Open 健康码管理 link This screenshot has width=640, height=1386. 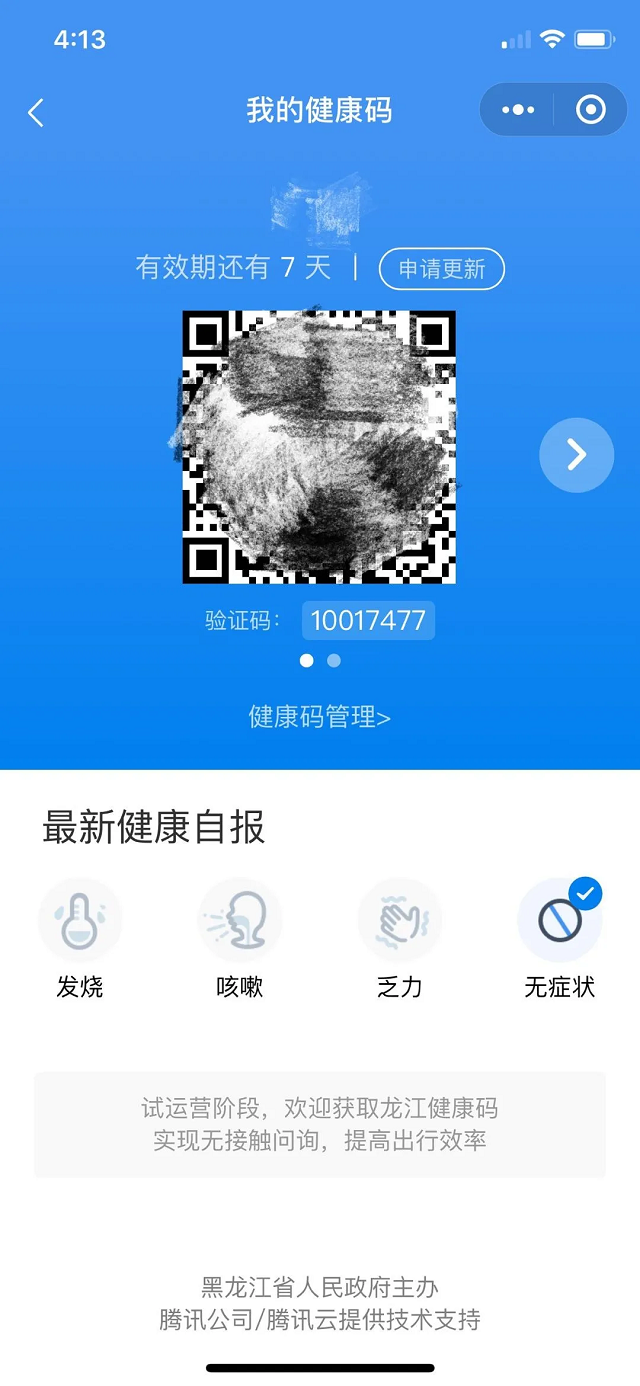319,716
